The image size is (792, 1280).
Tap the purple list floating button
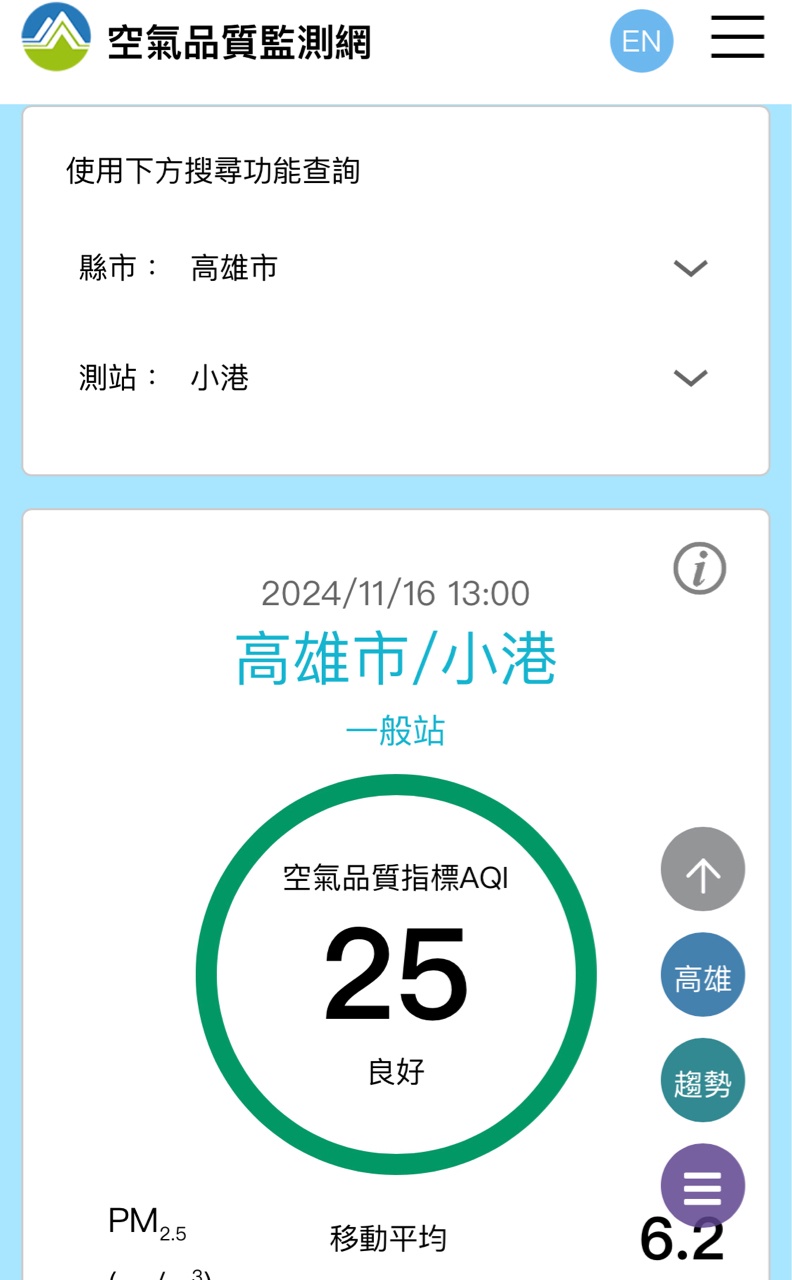point(703,1185)
